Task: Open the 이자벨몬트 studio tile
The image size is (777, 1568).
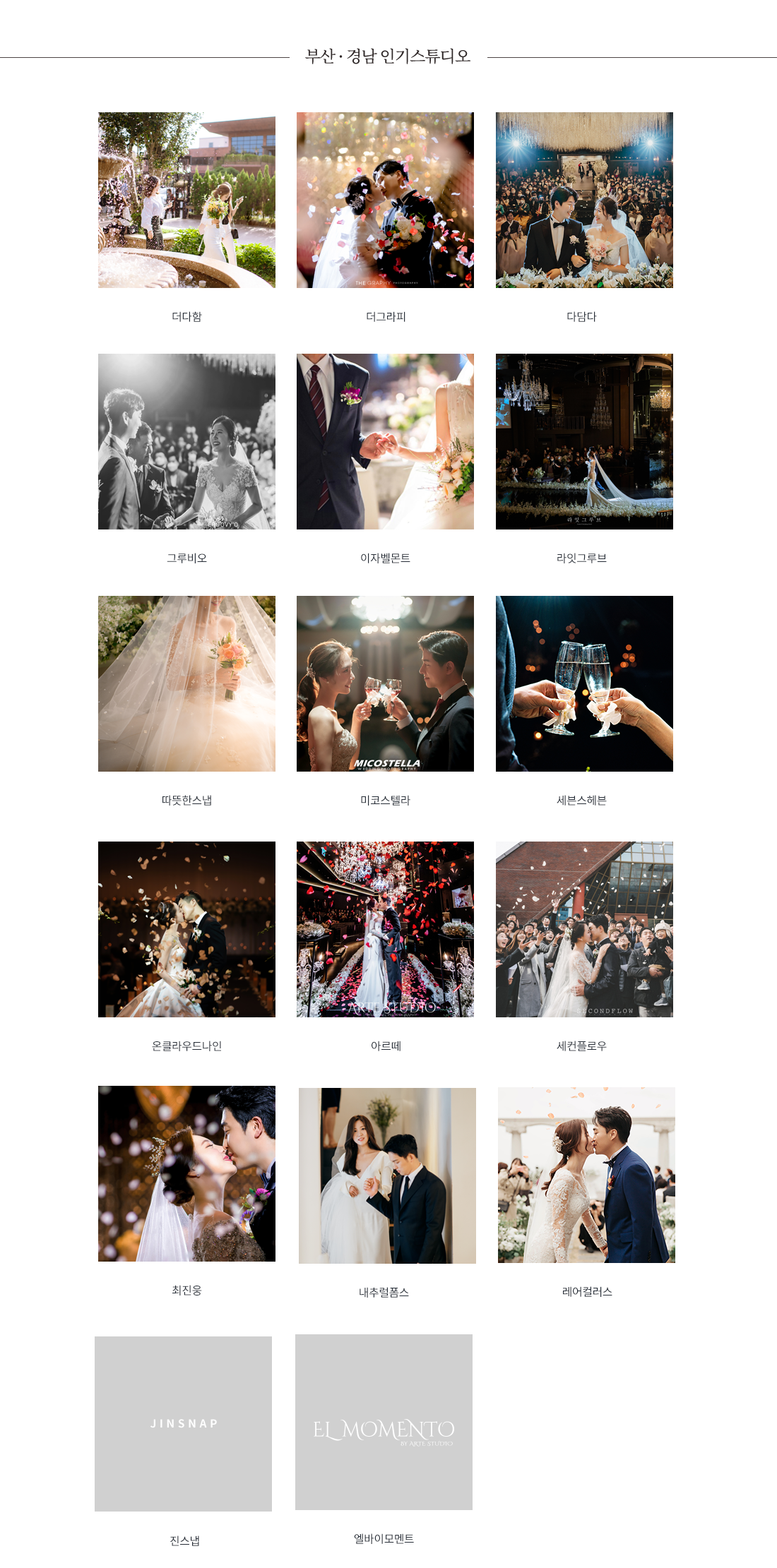Action: tap(385, 441)
